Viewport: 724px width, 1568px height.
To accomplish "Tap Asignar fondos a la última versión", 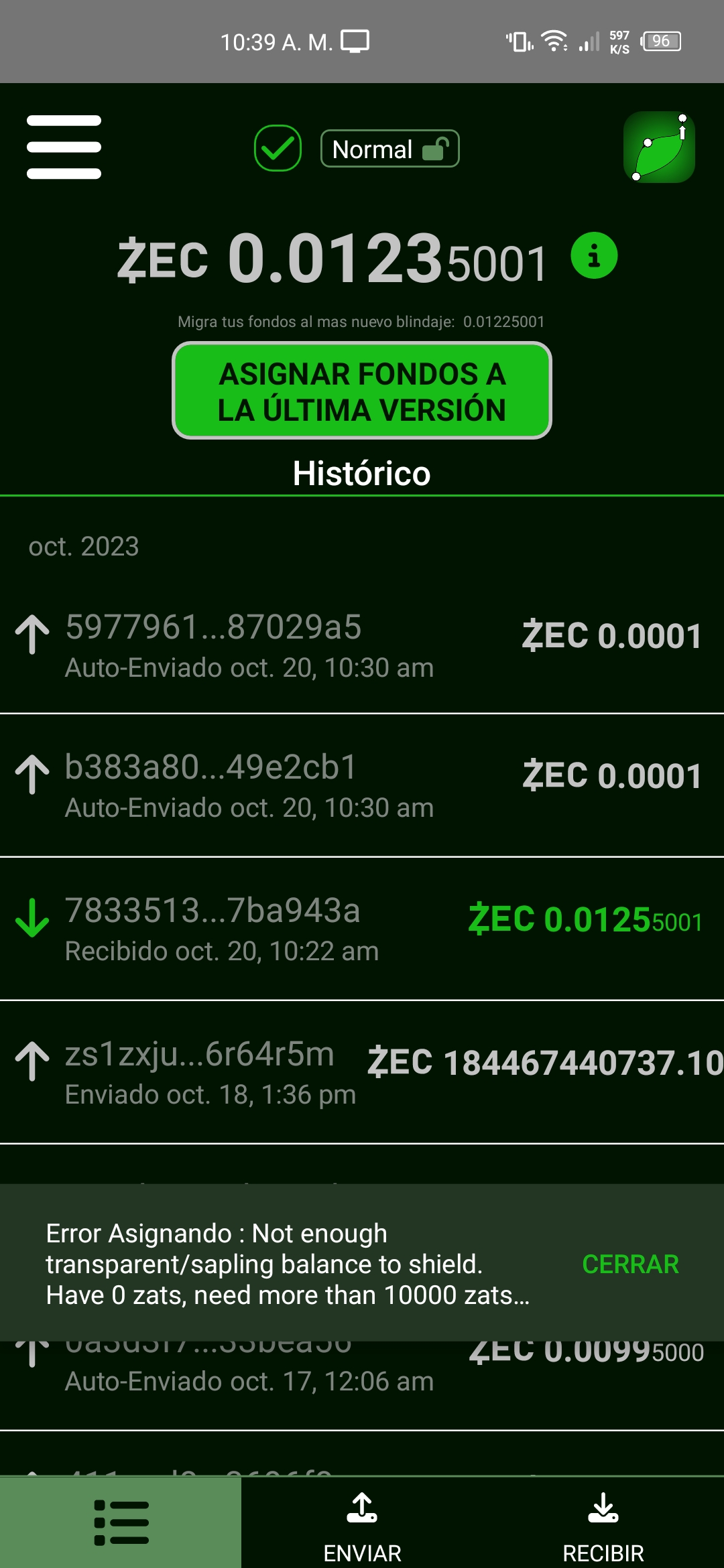I will click(x=362, y=391).
